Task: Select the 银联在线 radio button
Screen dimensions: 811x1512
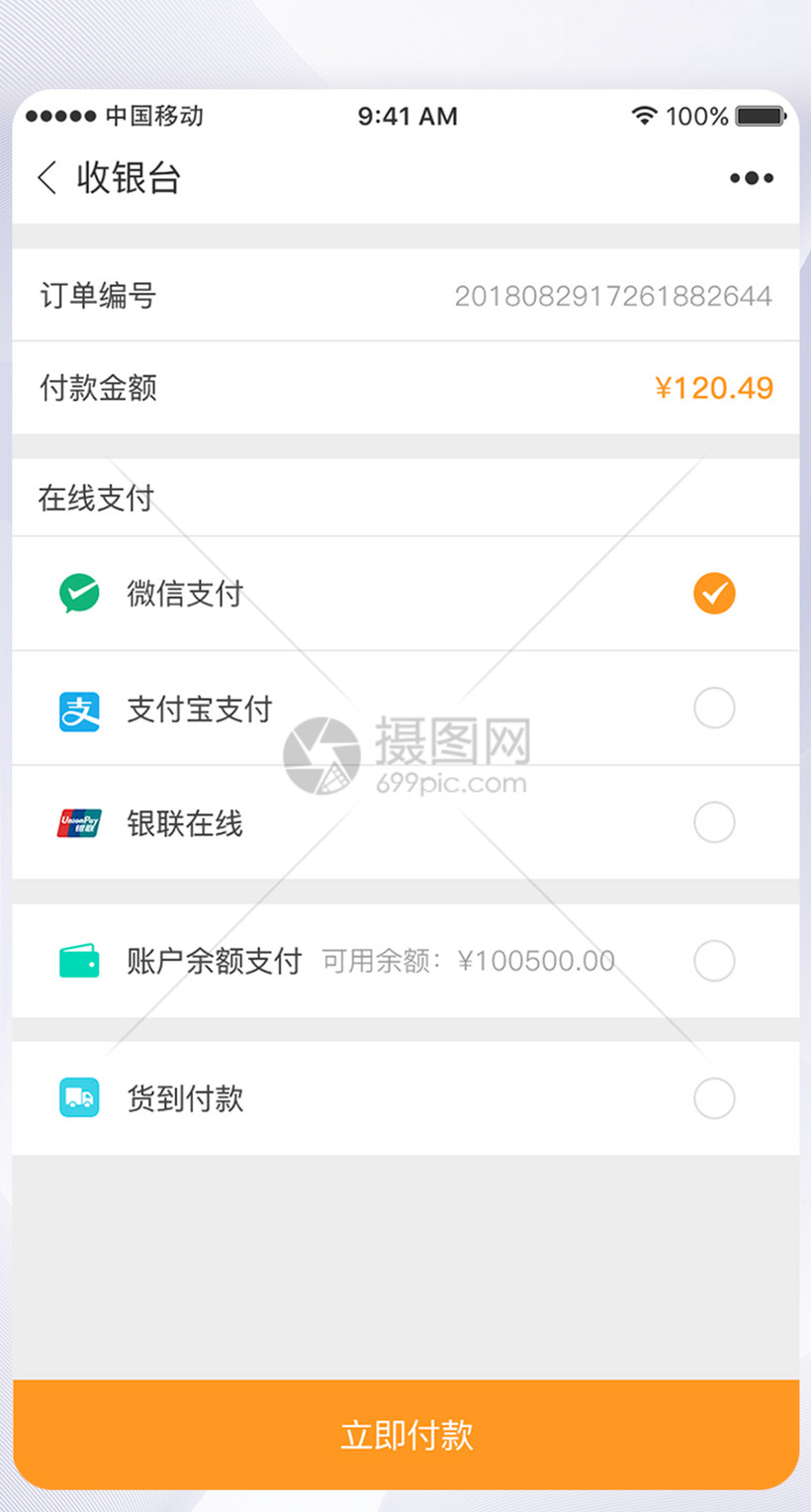Action: [714, 822]
